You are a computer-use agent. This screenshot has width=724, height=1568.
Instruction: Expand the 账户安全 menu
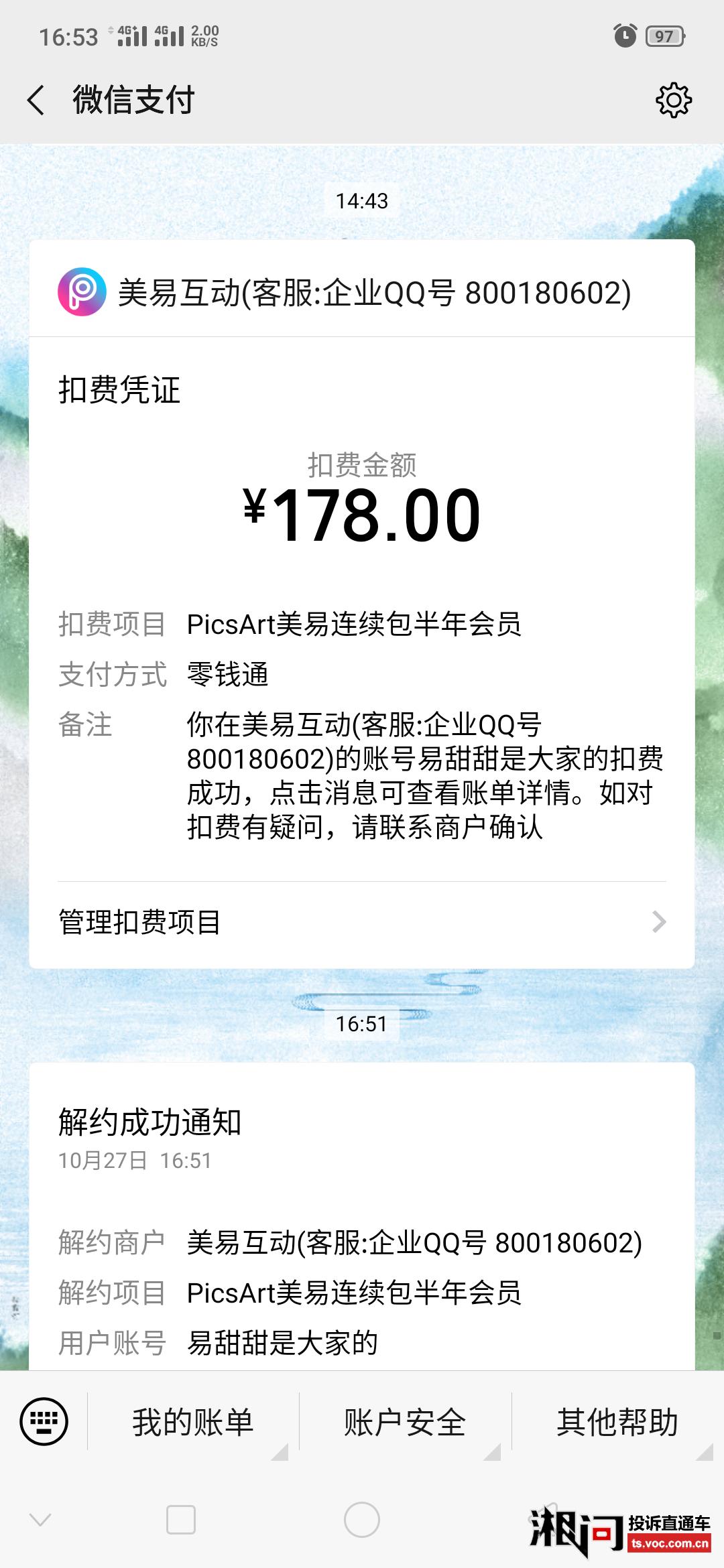click(405, 1422)
